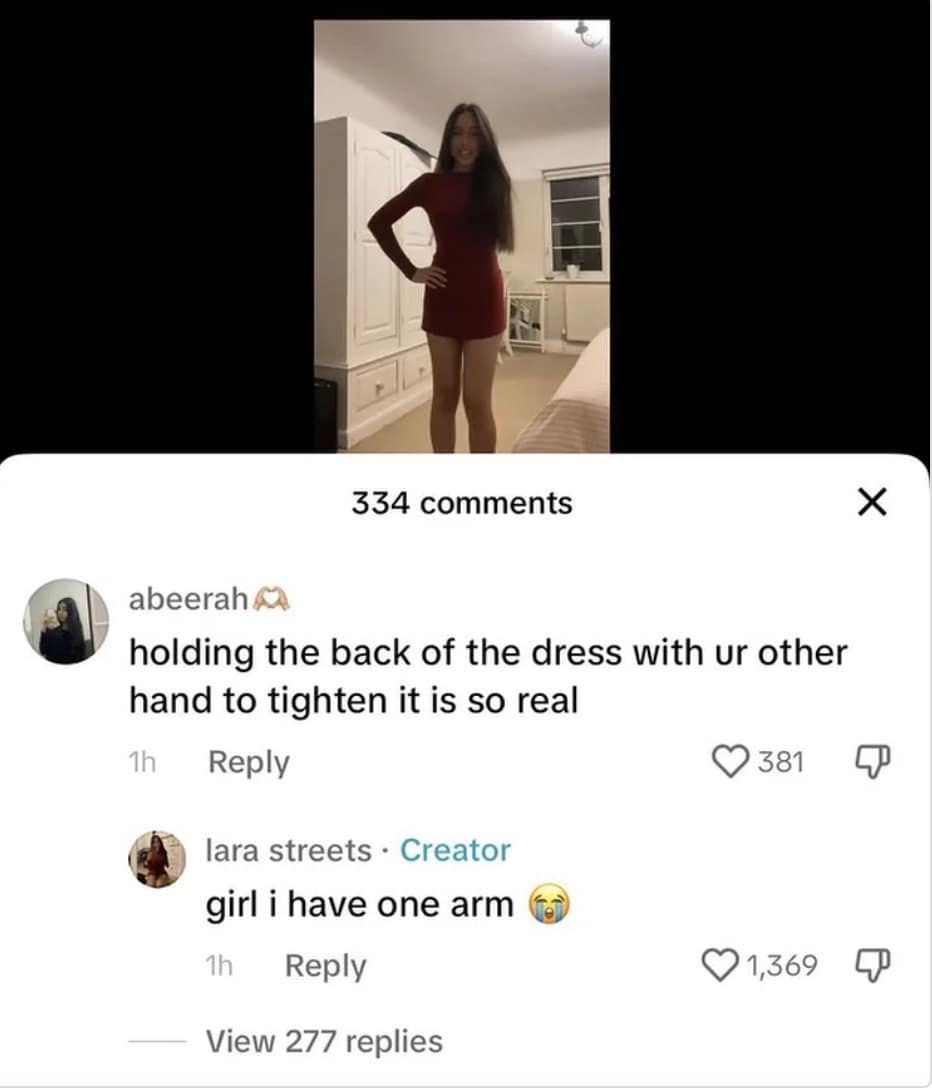Dislike abeerah's comment
Screen dimensions: 932x1088
click(871, 763)
